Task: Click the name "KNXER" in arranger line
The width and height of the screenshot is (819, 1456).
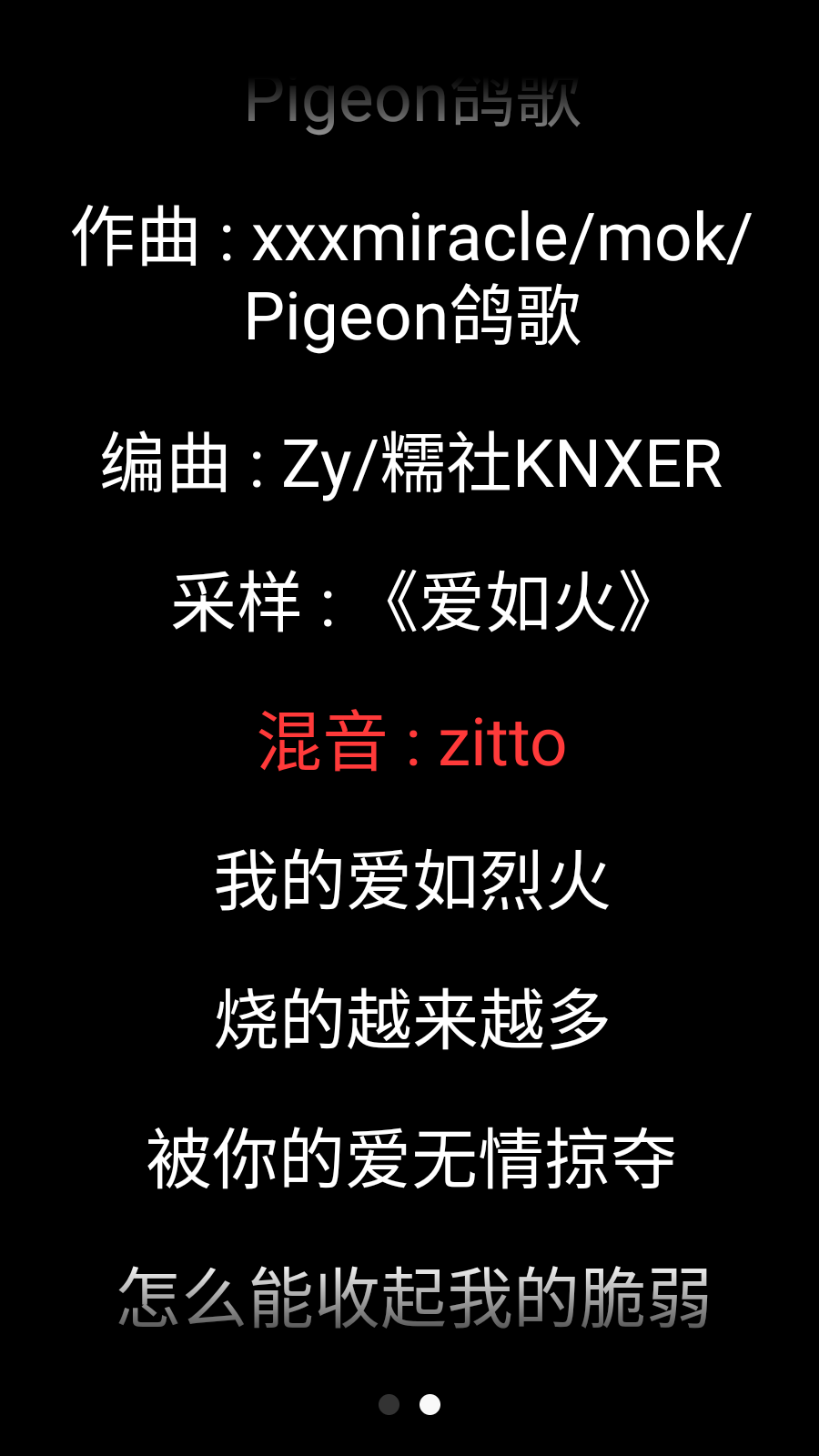Action: click(619, 464)
